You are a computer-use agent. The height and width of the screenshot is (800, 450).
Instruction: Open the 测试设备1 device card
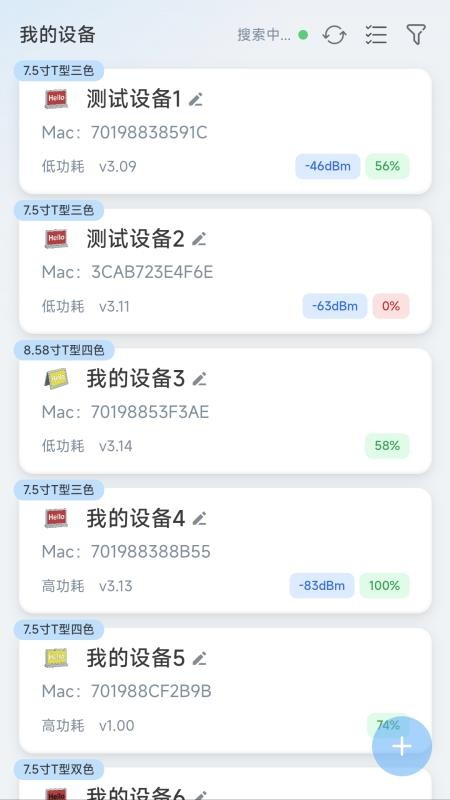[x=225, y=131]
